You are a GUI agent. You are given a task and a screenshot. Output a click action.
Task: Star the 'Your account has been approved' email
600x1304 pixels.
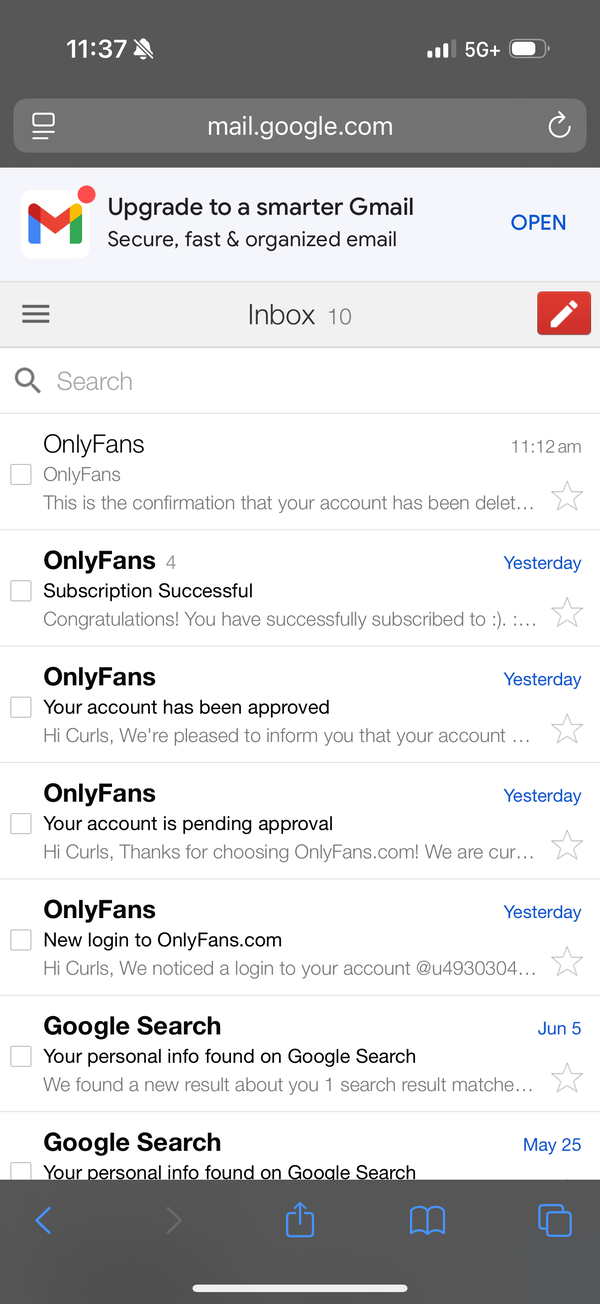(x=567, y=728)
